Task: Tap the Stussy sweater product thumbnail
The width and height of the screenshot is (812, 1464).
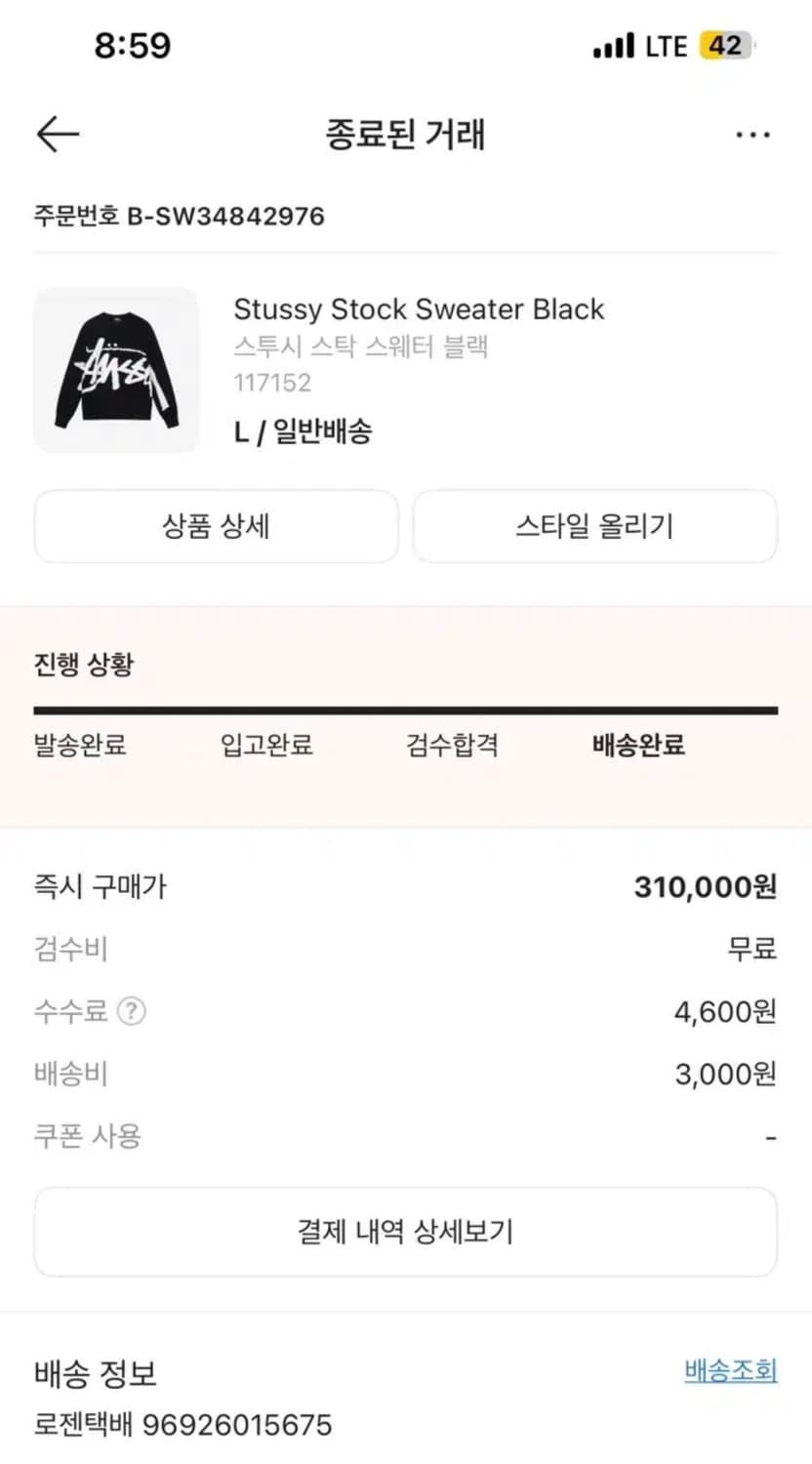Action: coord(115,369)
